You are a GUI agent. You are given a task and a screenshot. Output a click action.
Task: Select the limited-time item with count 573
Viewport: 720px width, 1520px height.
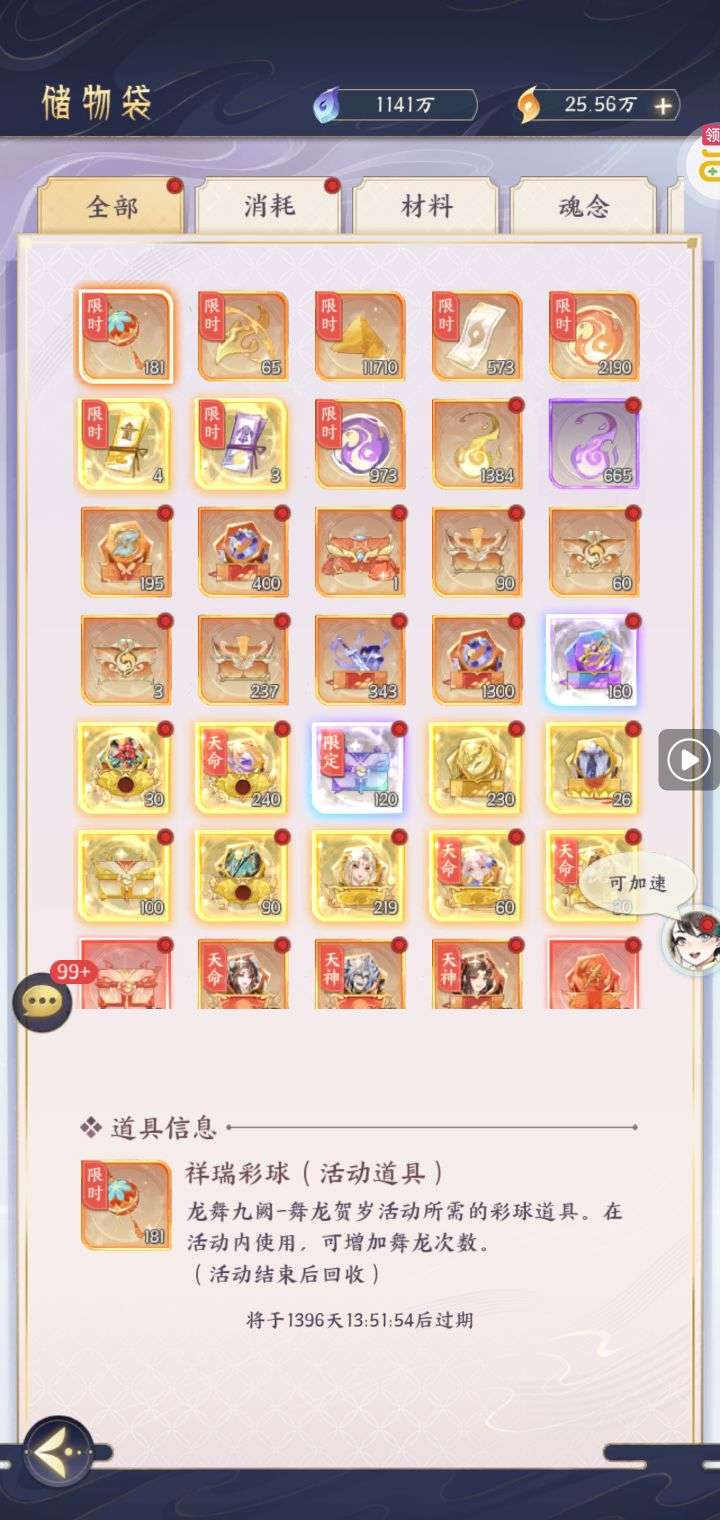tap(476, 336)
